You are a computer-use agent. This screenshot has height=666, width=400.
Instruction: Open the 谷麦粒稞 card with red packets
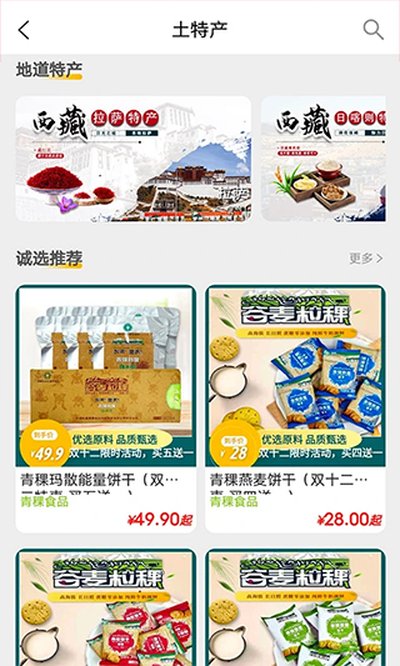[106, 607]
